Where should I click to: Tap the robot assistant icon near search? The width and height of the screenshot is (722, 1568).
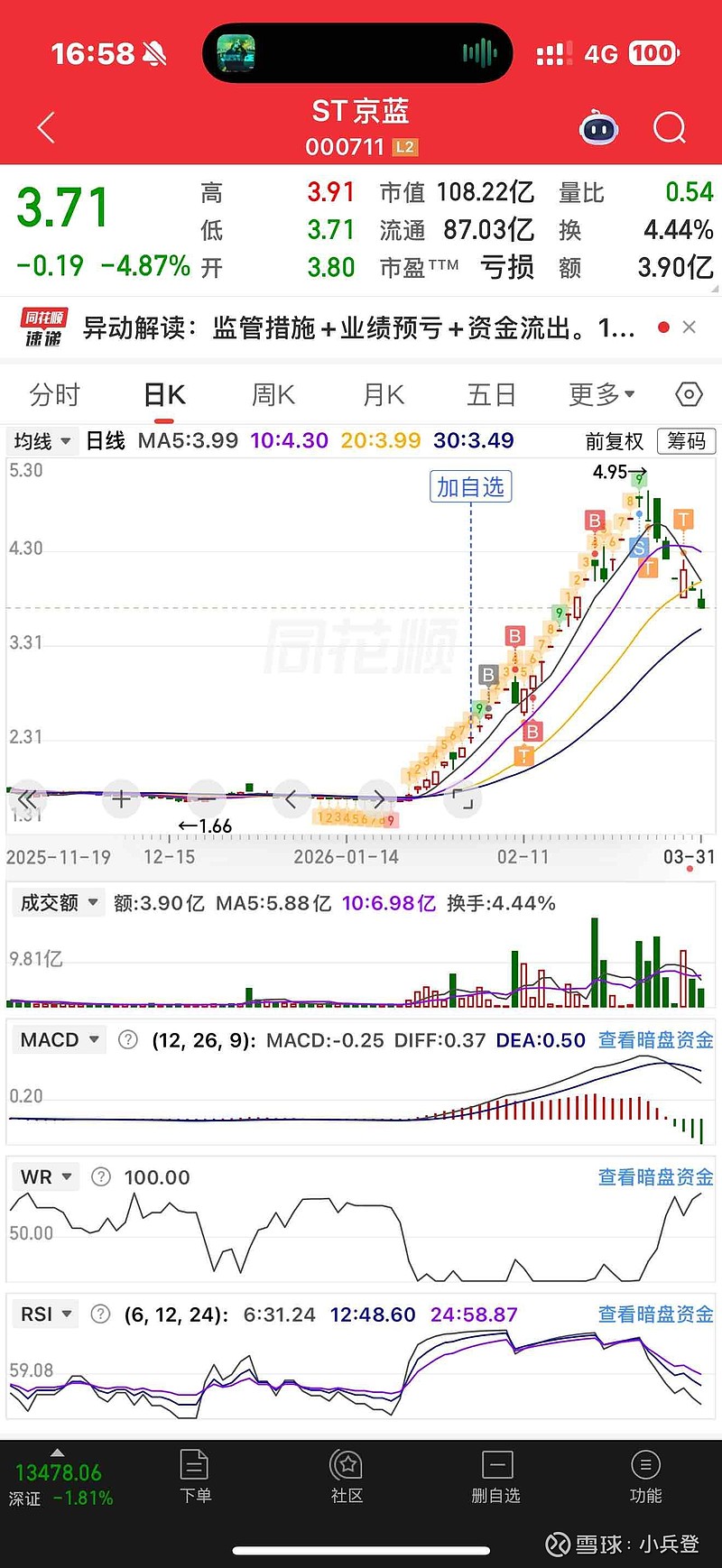[598, 129]
